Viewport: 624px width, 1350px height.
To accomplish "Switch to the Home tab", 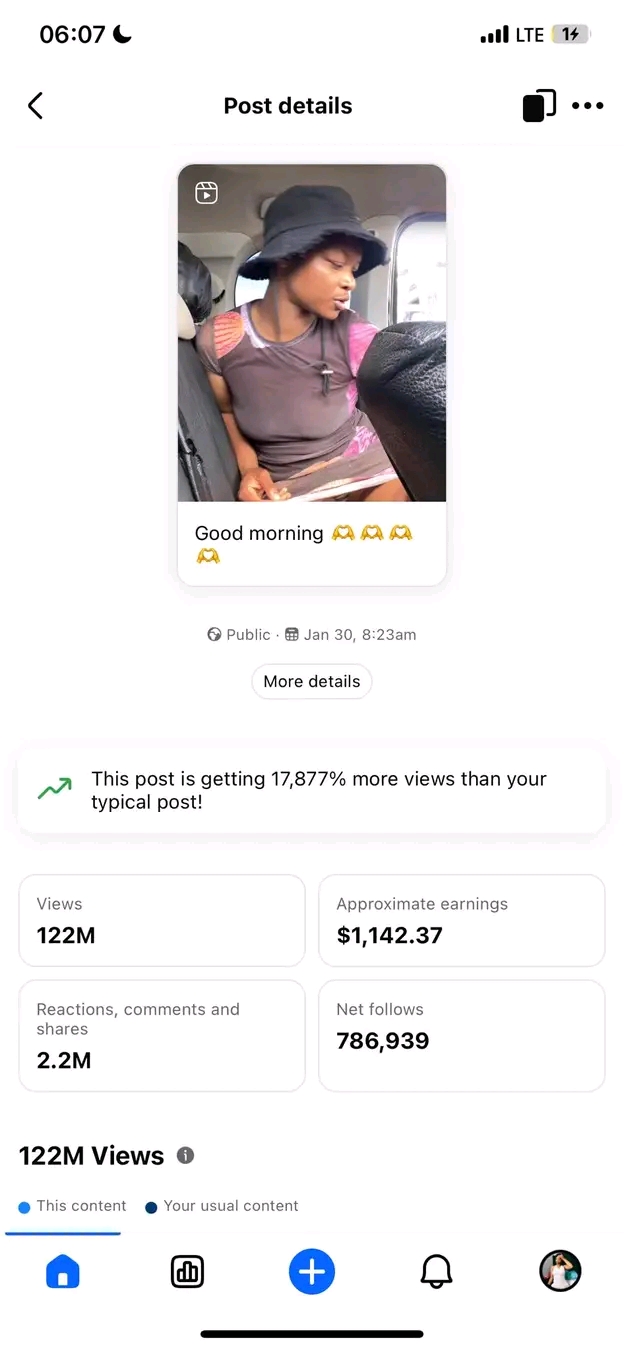I will click(x=63, y=1272).
